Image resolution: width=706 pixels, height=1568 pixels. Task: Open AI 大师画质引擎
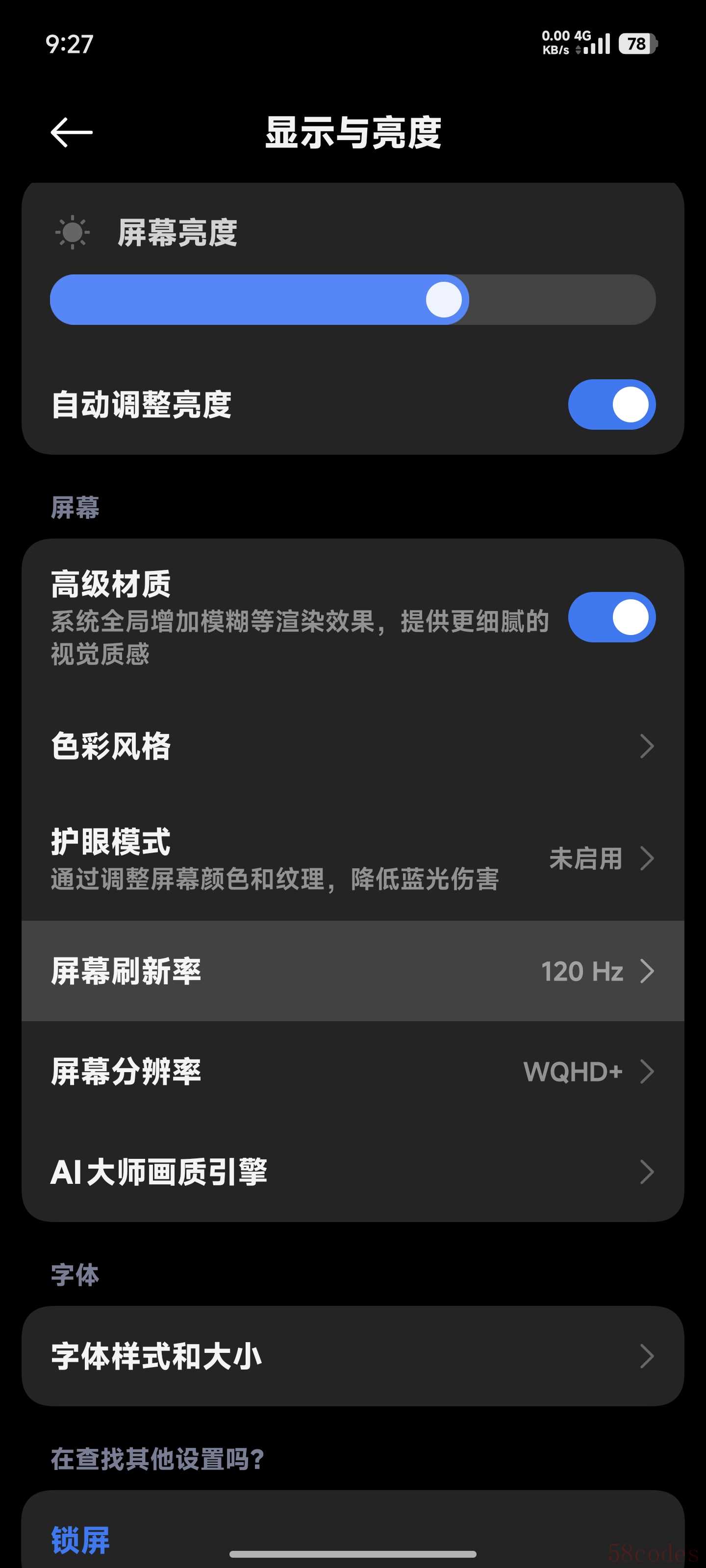tap(352, 1172)
